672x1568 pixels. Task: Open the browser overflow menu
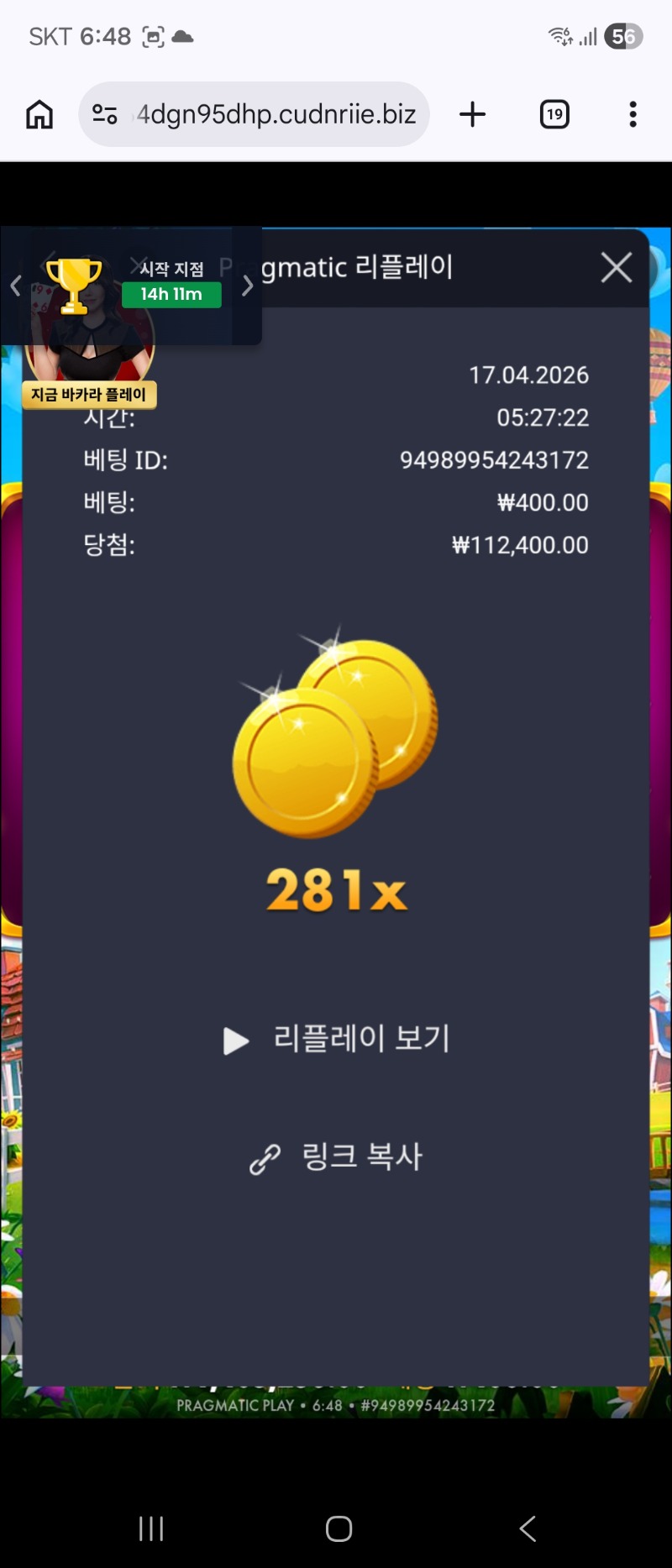click(633, 114)
